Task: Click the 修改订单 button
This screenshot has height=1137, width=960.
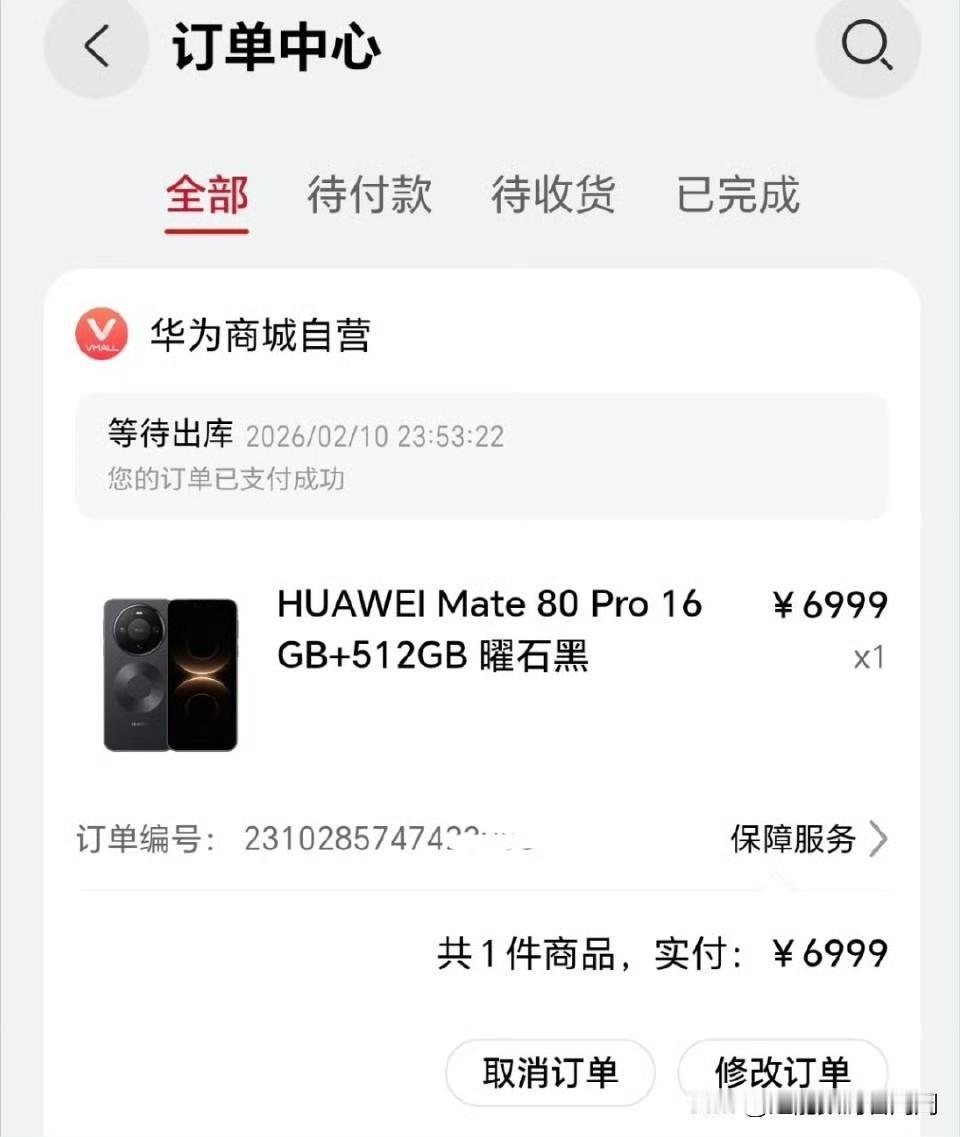Action: coord(783,1071)
